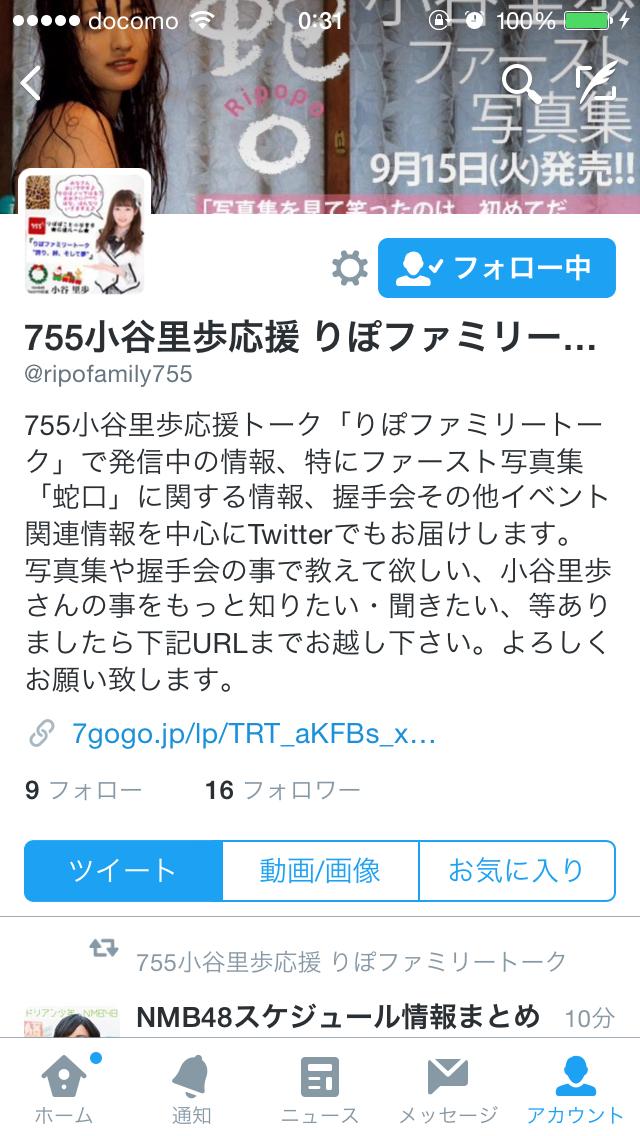View the 9 フォロー following list

point(83,791)
